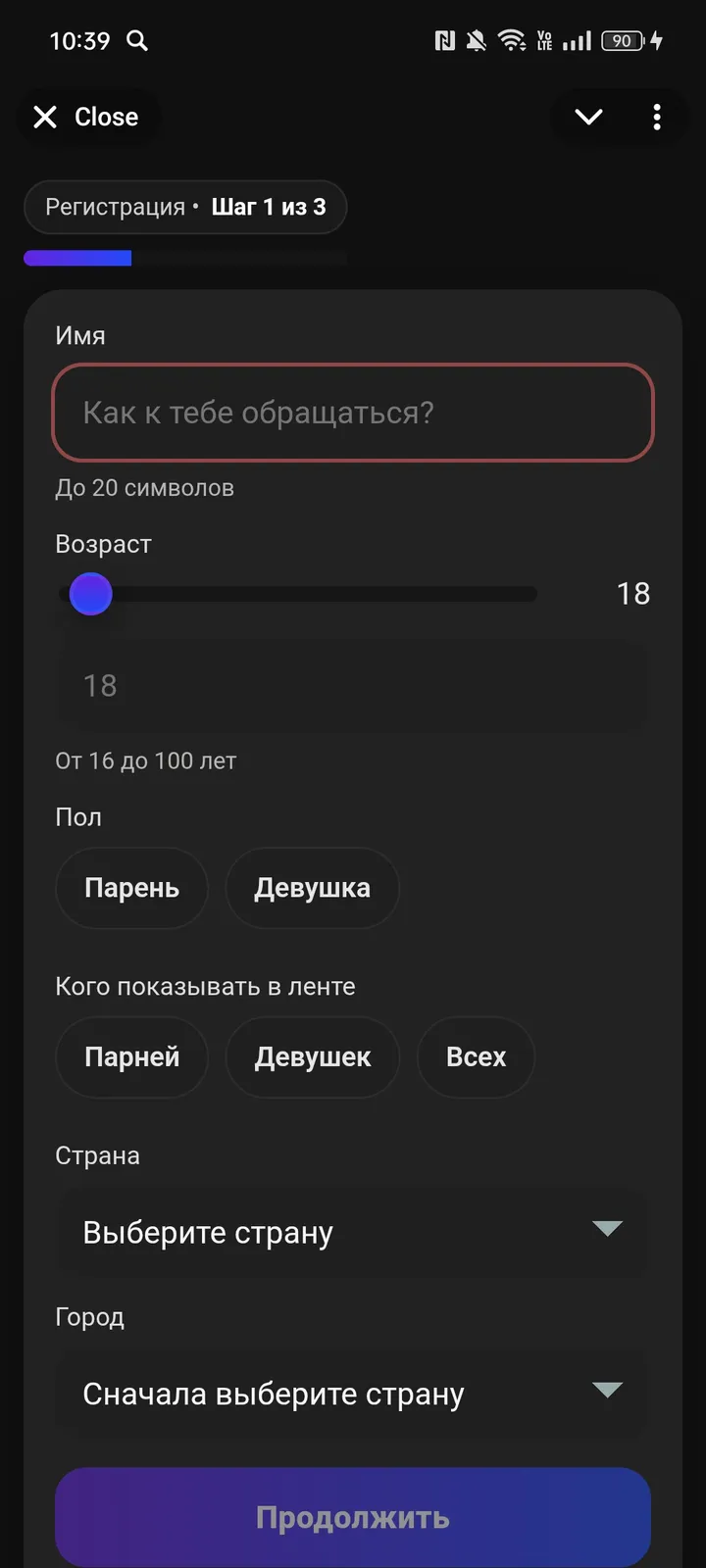706x1568 pixels.
Task: Collapse the screen via the down chevron
Action: [587, 117]
